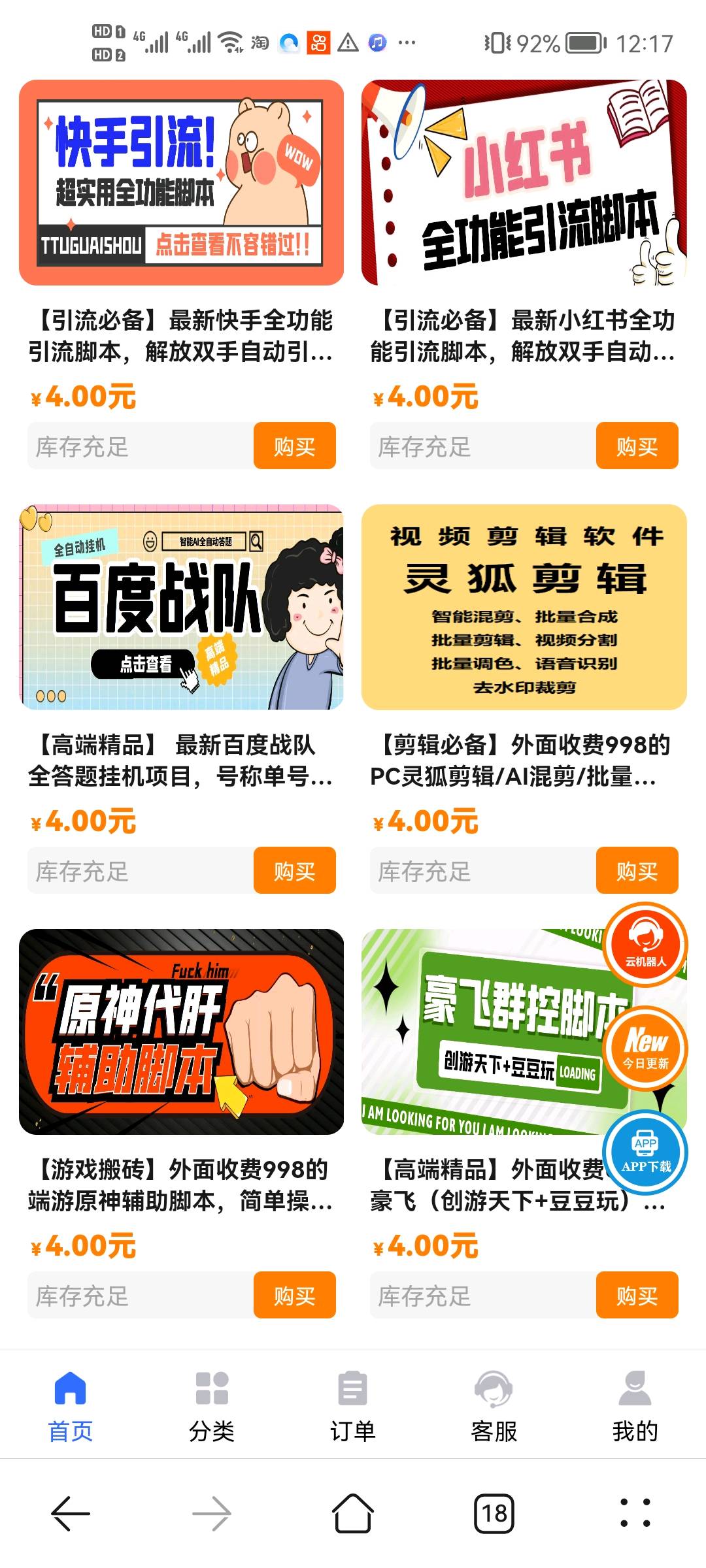The image size is (706, 1568).
Task: Open the 灵狐剪辑 video editor product card
Action: (524, 608)
